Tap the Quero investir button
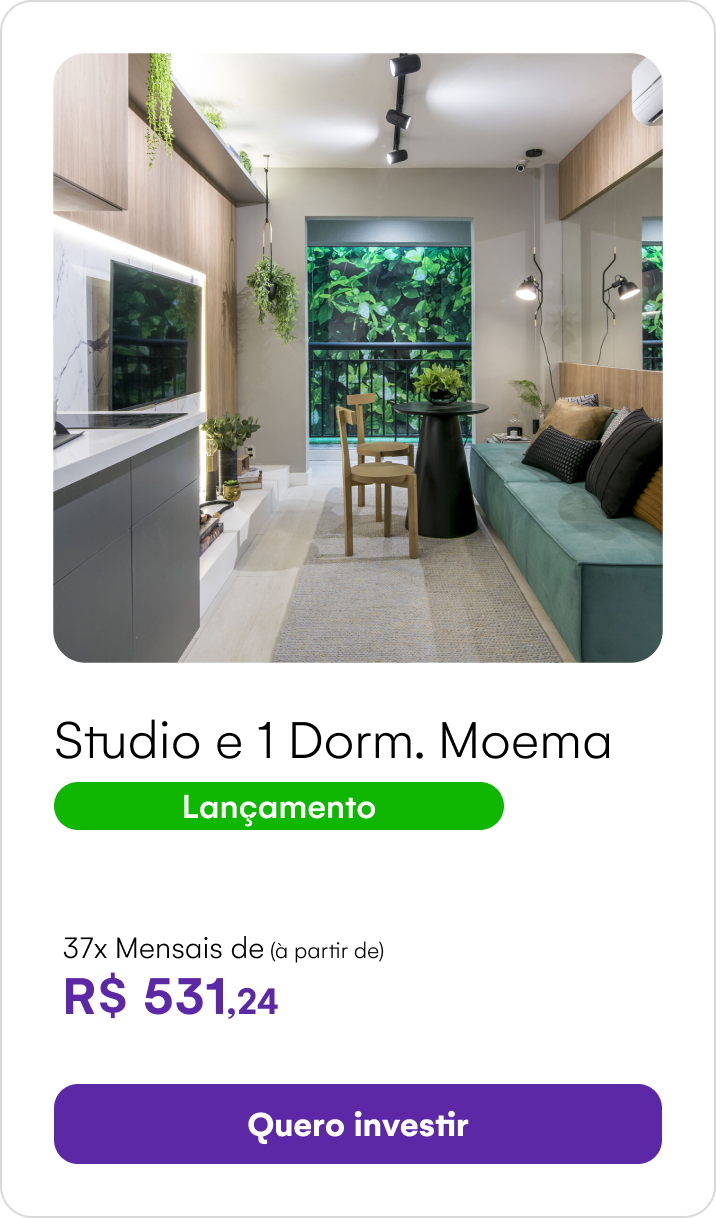 click(x=358, y=1124)
